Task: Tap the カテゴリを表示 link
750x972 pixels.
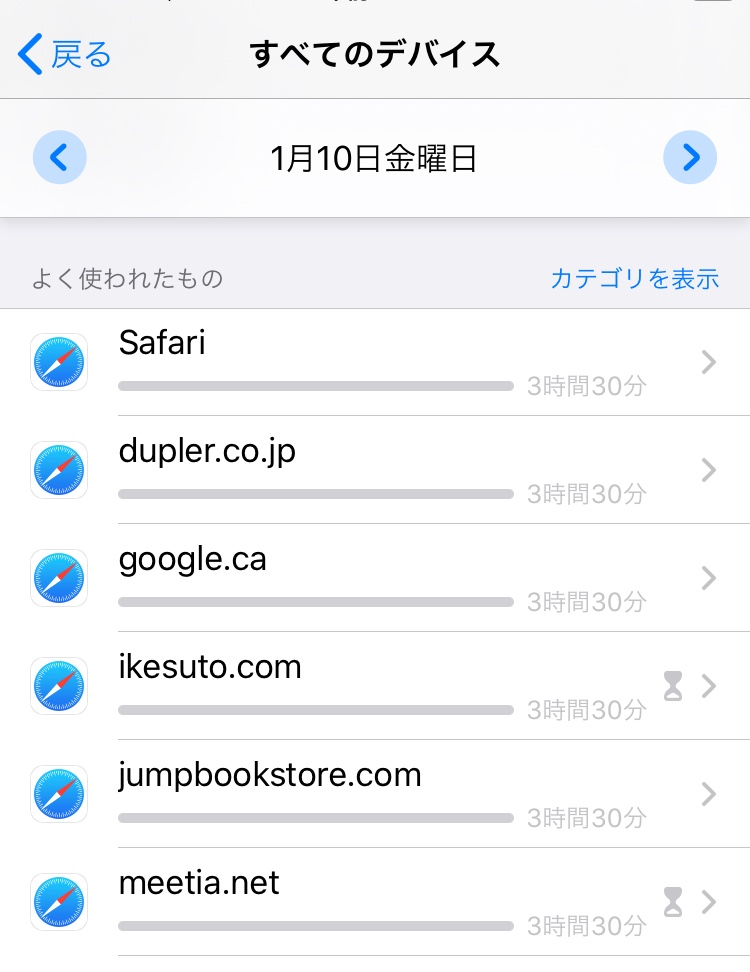Action: pos(634,278)
